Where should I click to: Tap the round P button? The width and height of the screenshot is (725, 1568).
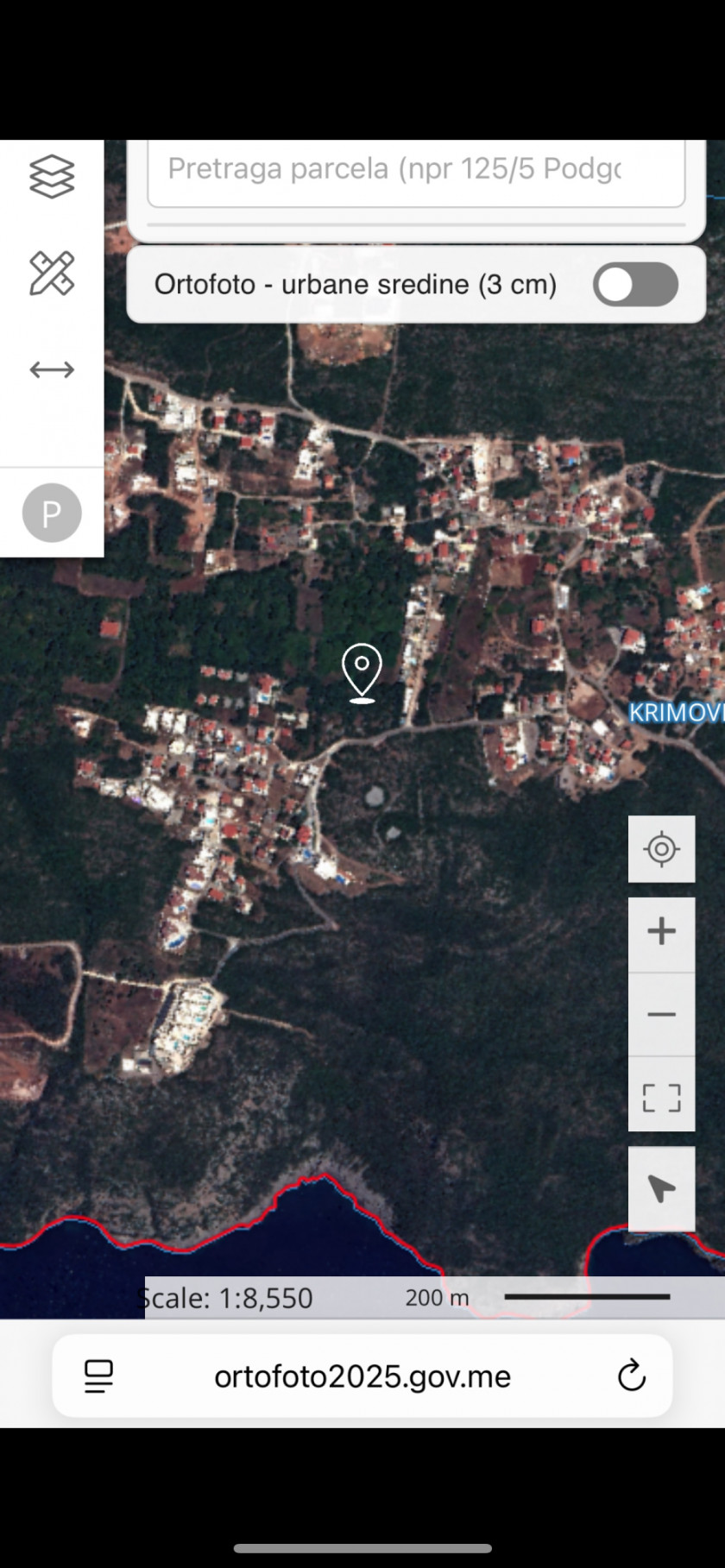pos(52,513)
